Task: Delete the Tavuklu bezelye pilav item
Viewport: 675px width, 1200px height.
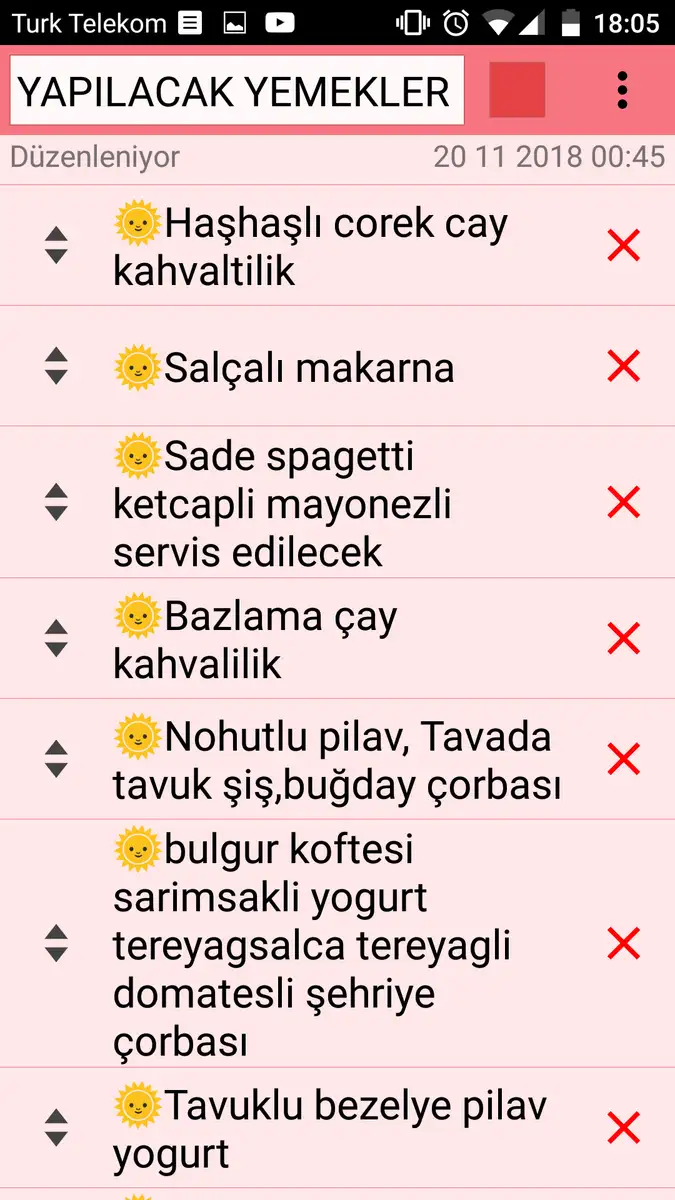Action: 623,1128
